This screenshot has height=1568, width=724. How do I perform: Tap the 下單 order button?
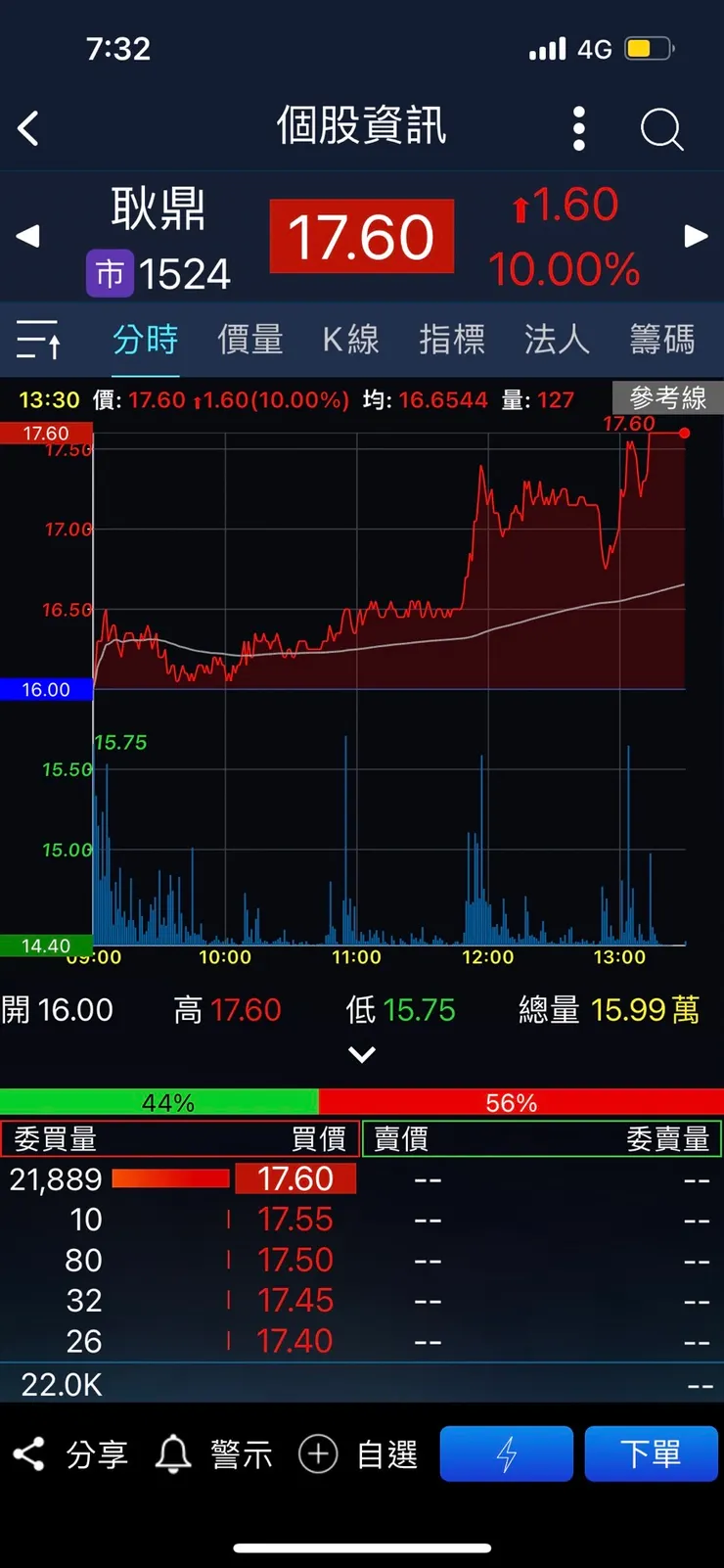pos(652,1453)
